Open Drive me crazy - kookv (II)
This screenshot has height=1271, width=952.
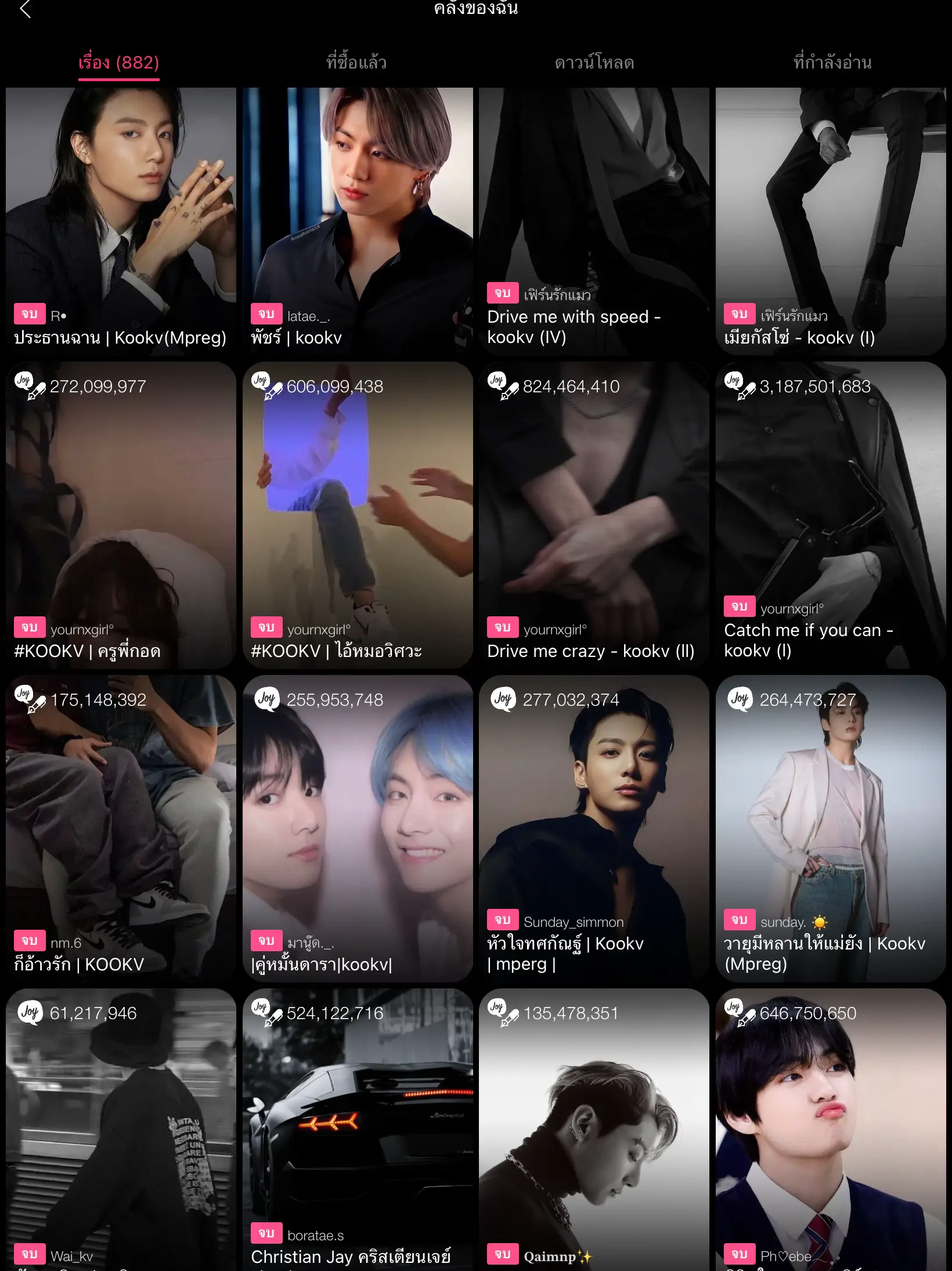pyautogui.click(x=594, y=515)
